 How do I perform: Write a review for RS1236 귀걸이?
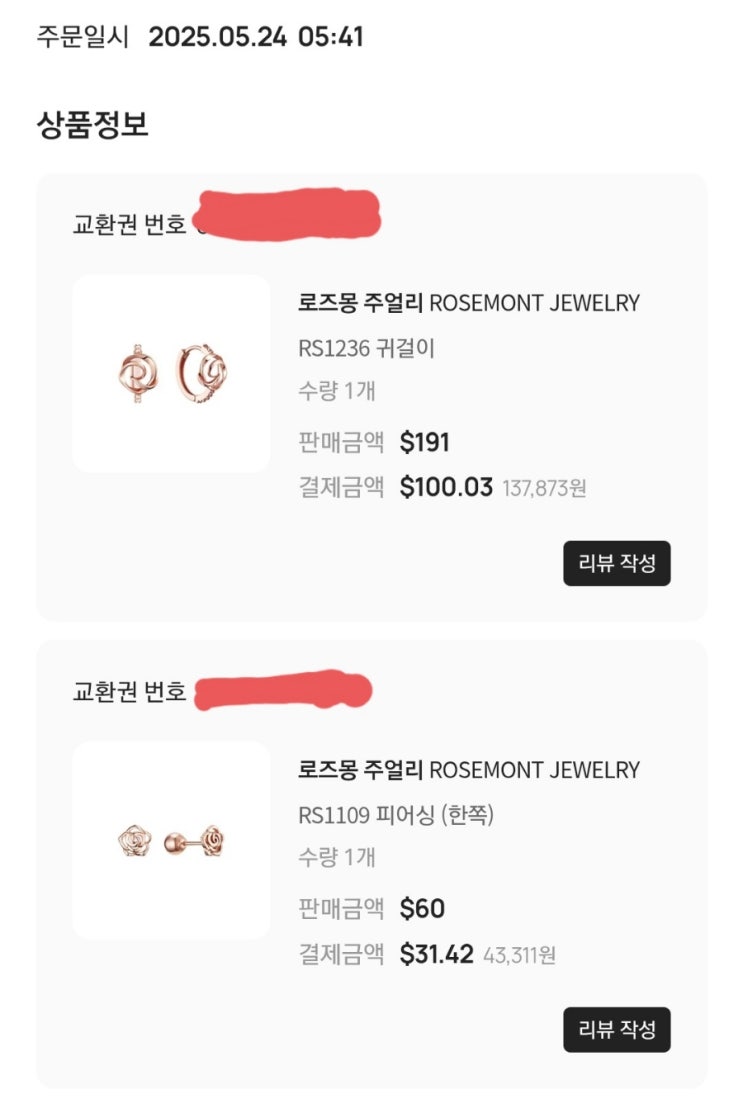pyautogui.click(x=617, y=564)
